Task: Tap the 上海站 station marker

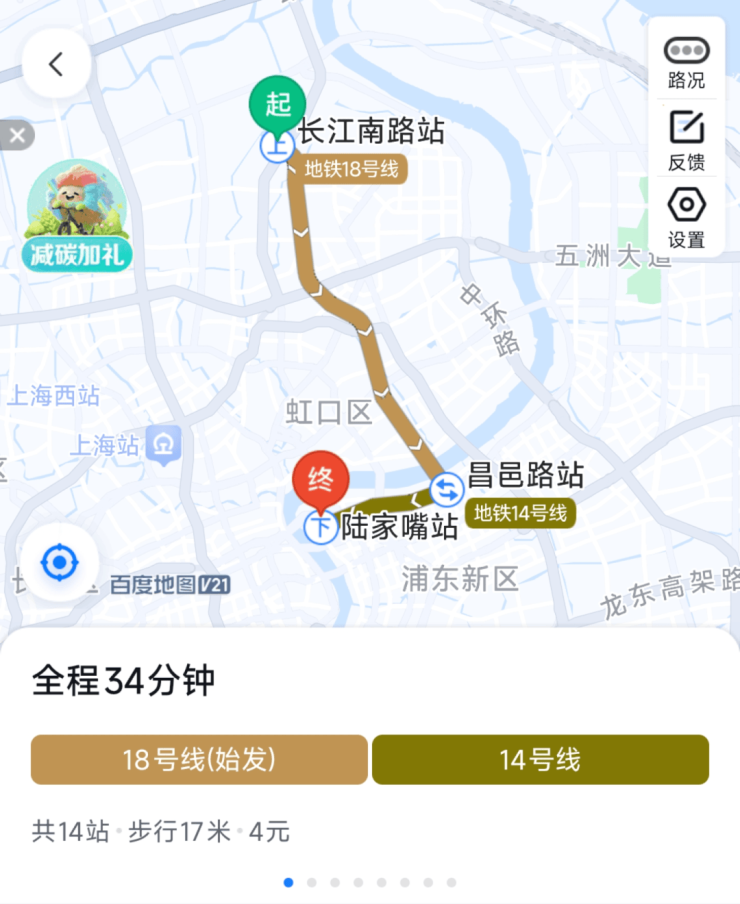Action: coord(163,444)
